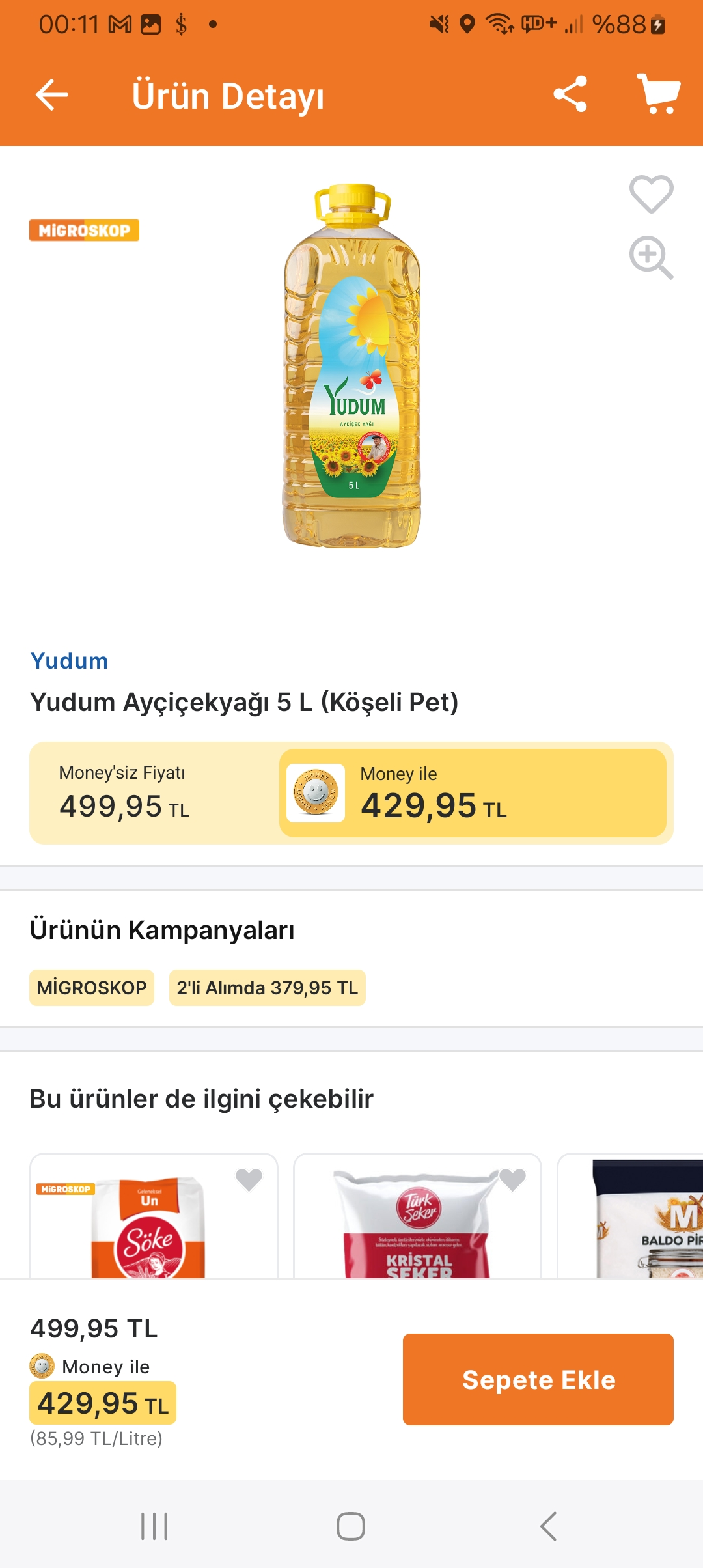Open the 2'li Alımda 379,95 TL campaign
703x1568 pixels.
[267, 988]
